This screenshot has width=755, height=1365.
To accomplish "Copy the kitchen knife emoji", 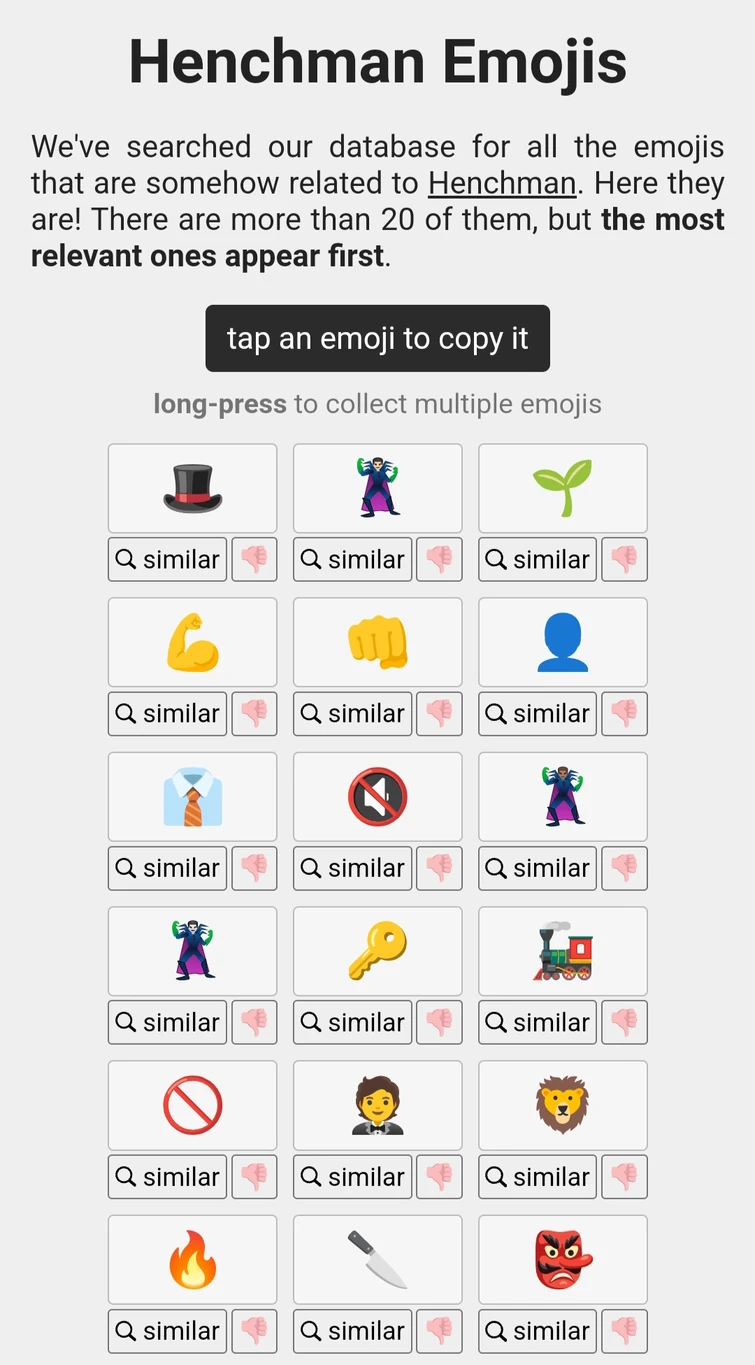I will tap(378, 1260).
